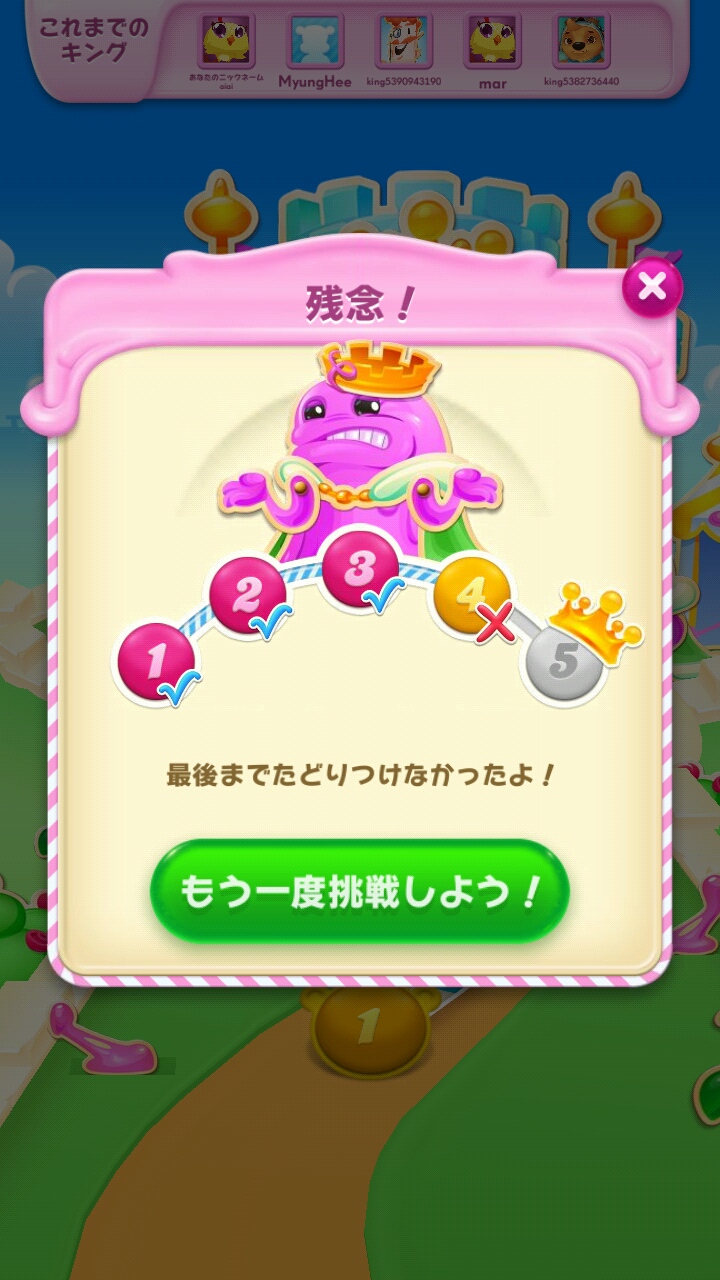Viewport: 720px width, 1280px height.
Task: Tap the もう一度挑戦しよう！ button
Action: [360, 891]
